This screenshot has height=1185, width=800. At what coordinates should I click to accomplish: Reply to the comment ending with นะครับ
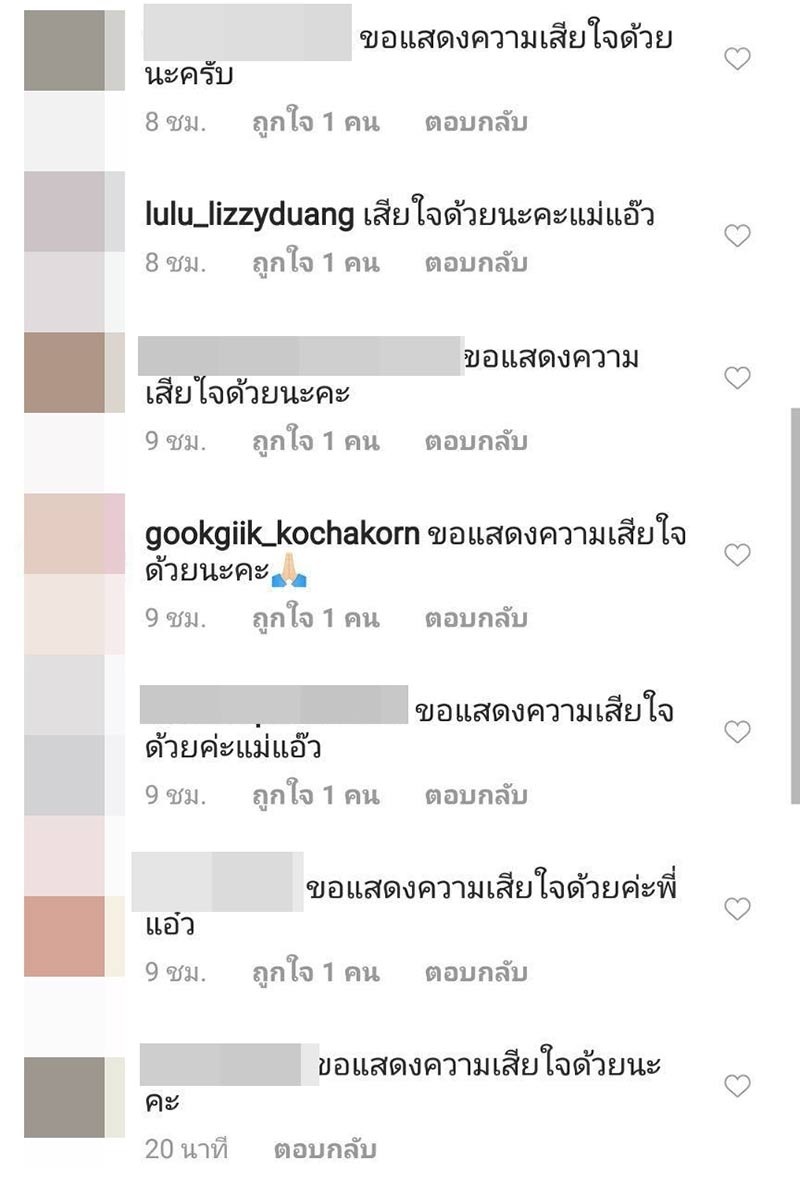(x=475, y=123)
